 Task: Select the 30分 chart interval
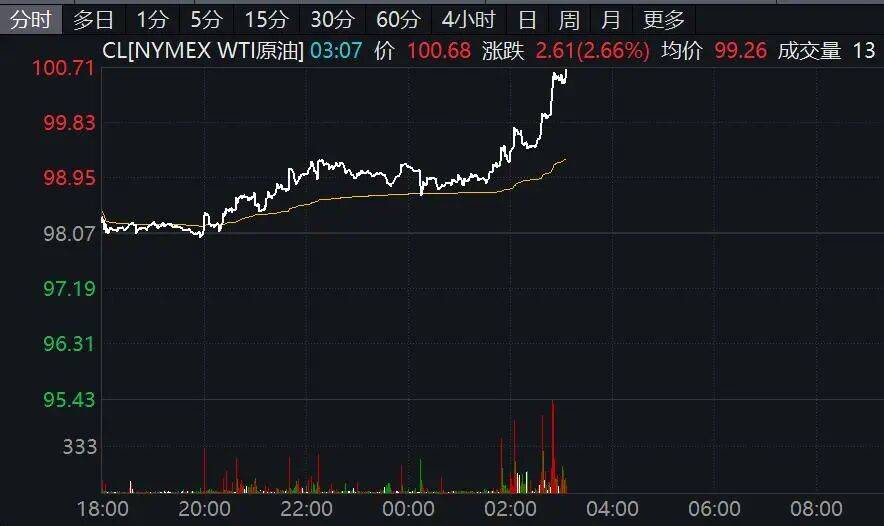(332, 20)
